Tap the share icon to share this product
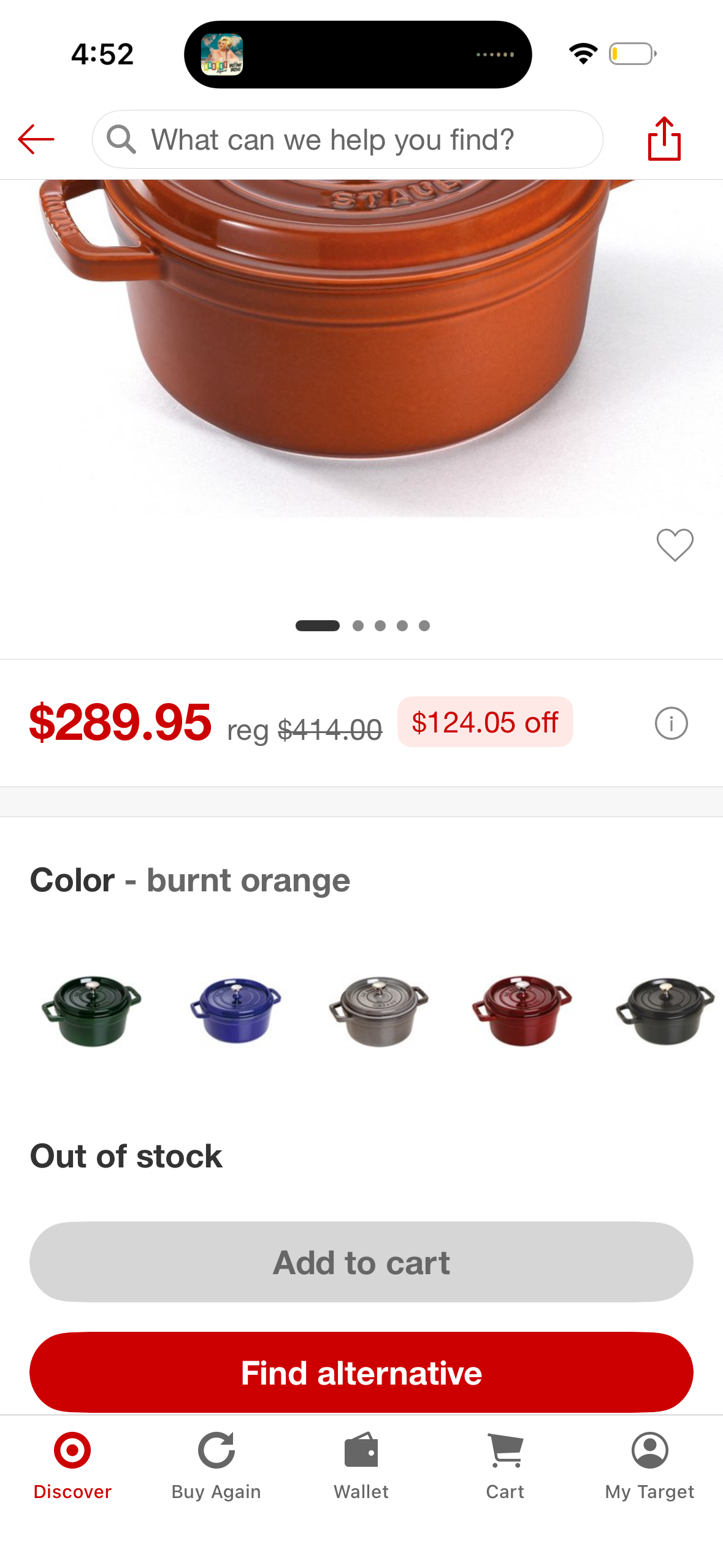The image size is (723, 1568). pyautogui.click(x=664, y=139)
